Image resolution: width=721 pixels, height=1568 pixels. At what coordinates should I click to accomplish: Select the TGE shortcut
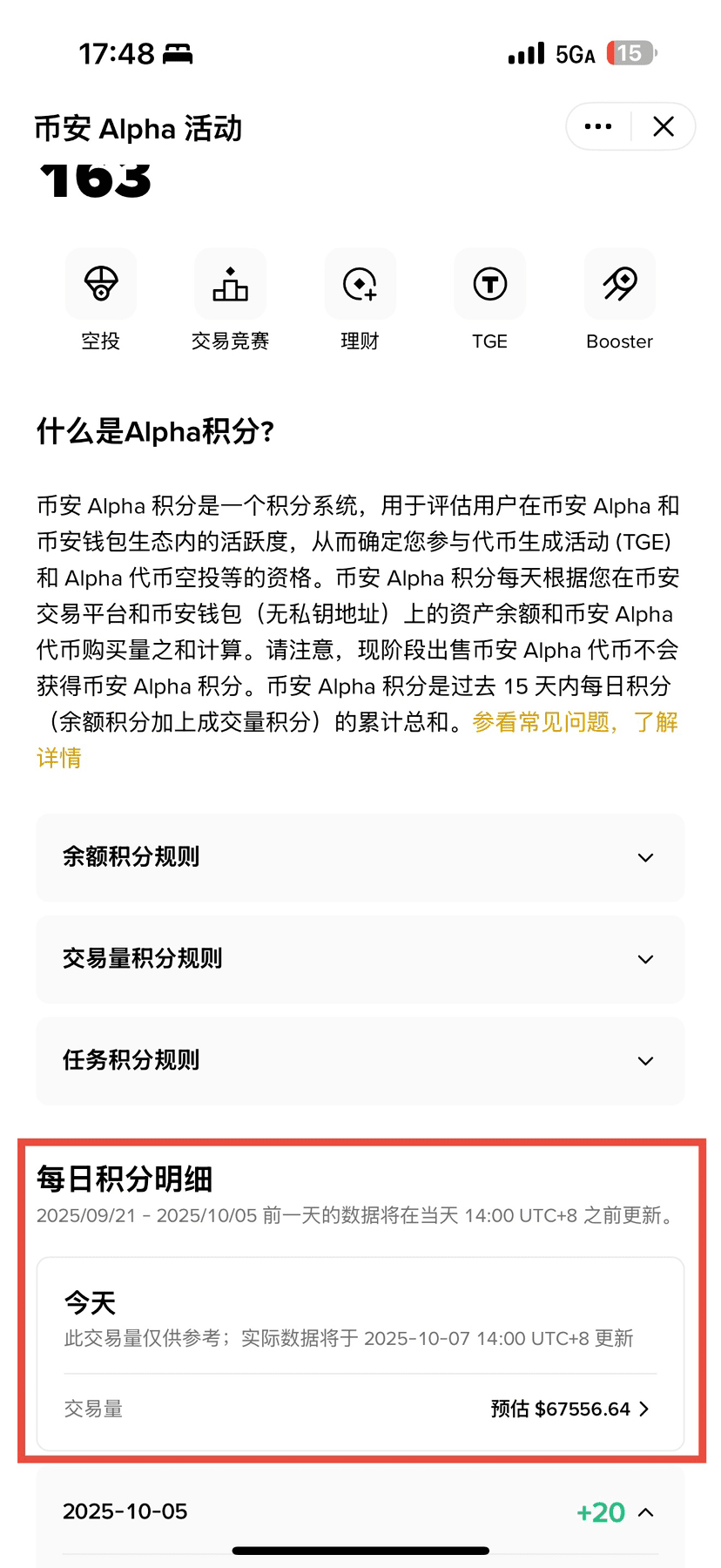pyautogui.click(x=489, y=285)
